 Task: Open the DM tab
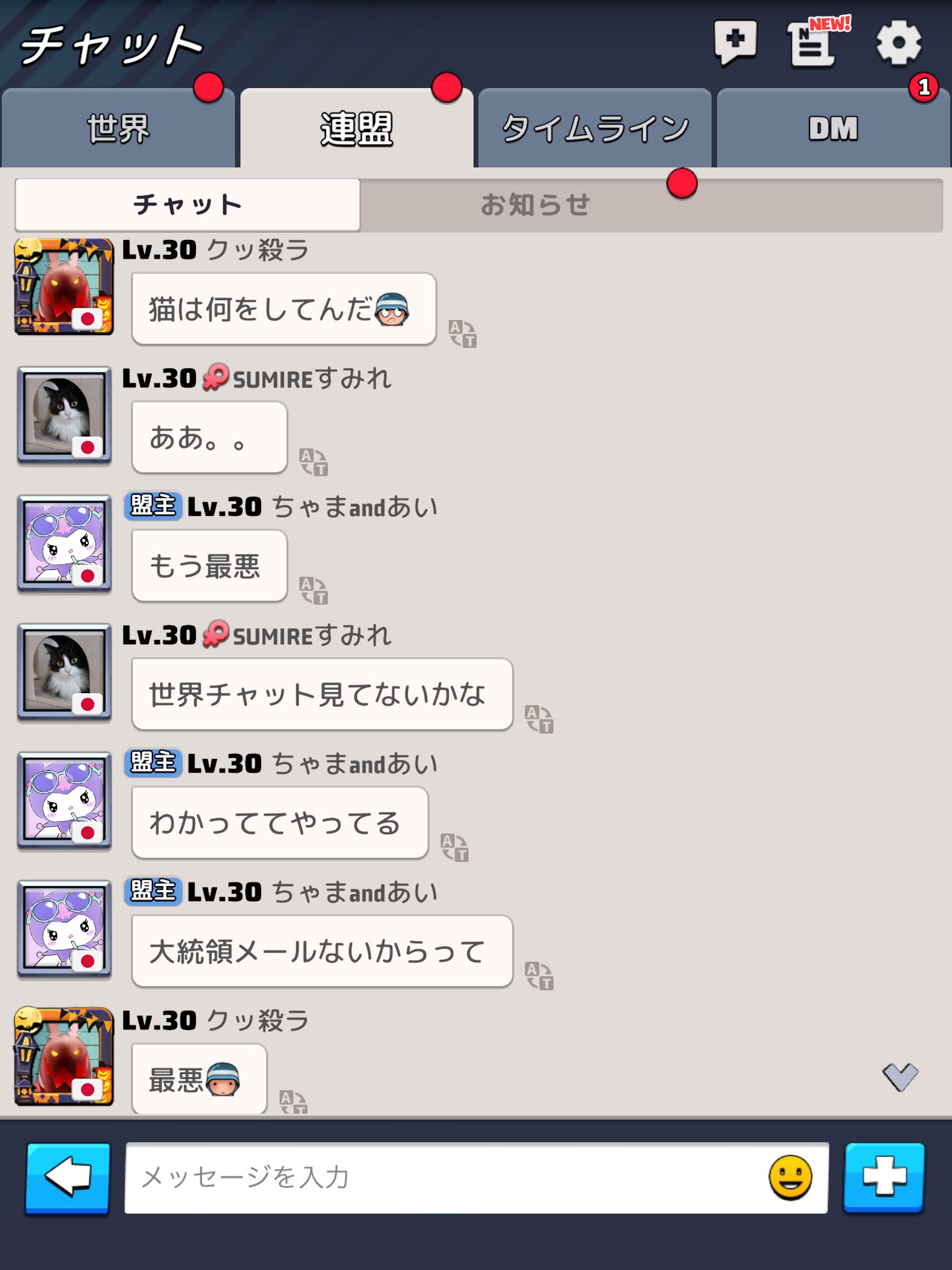pyautogui.click(x=833, y=129)
